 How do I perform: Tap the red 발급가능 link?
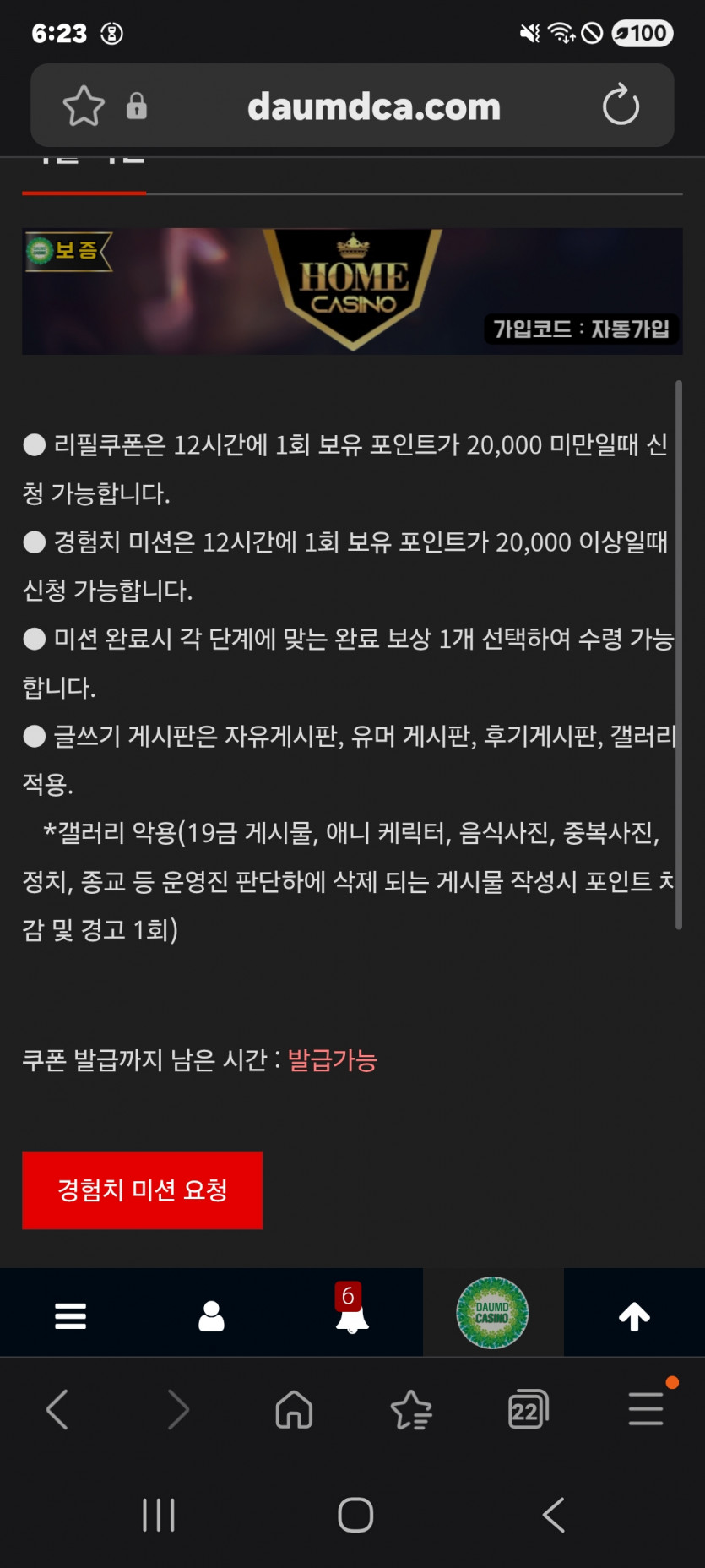click(330, 1061)
